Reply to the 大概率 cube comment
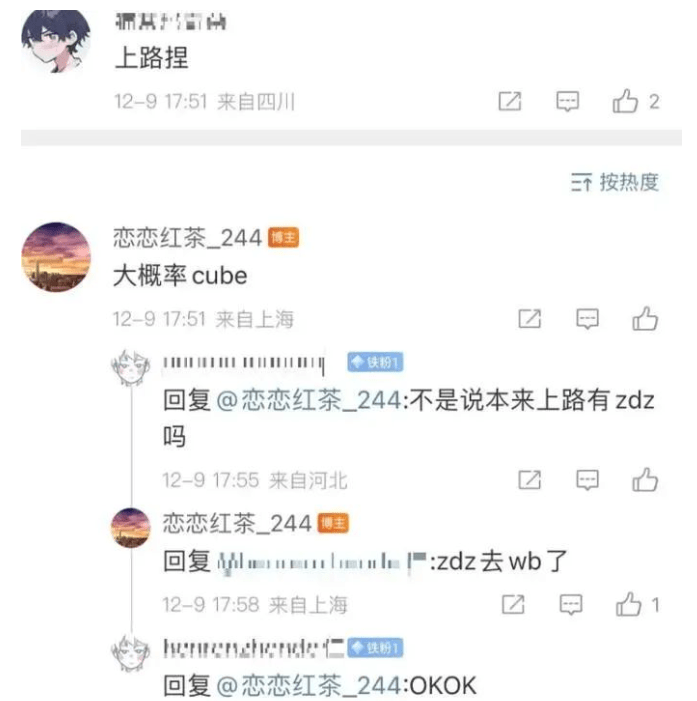697x701 pixels. 588,319
